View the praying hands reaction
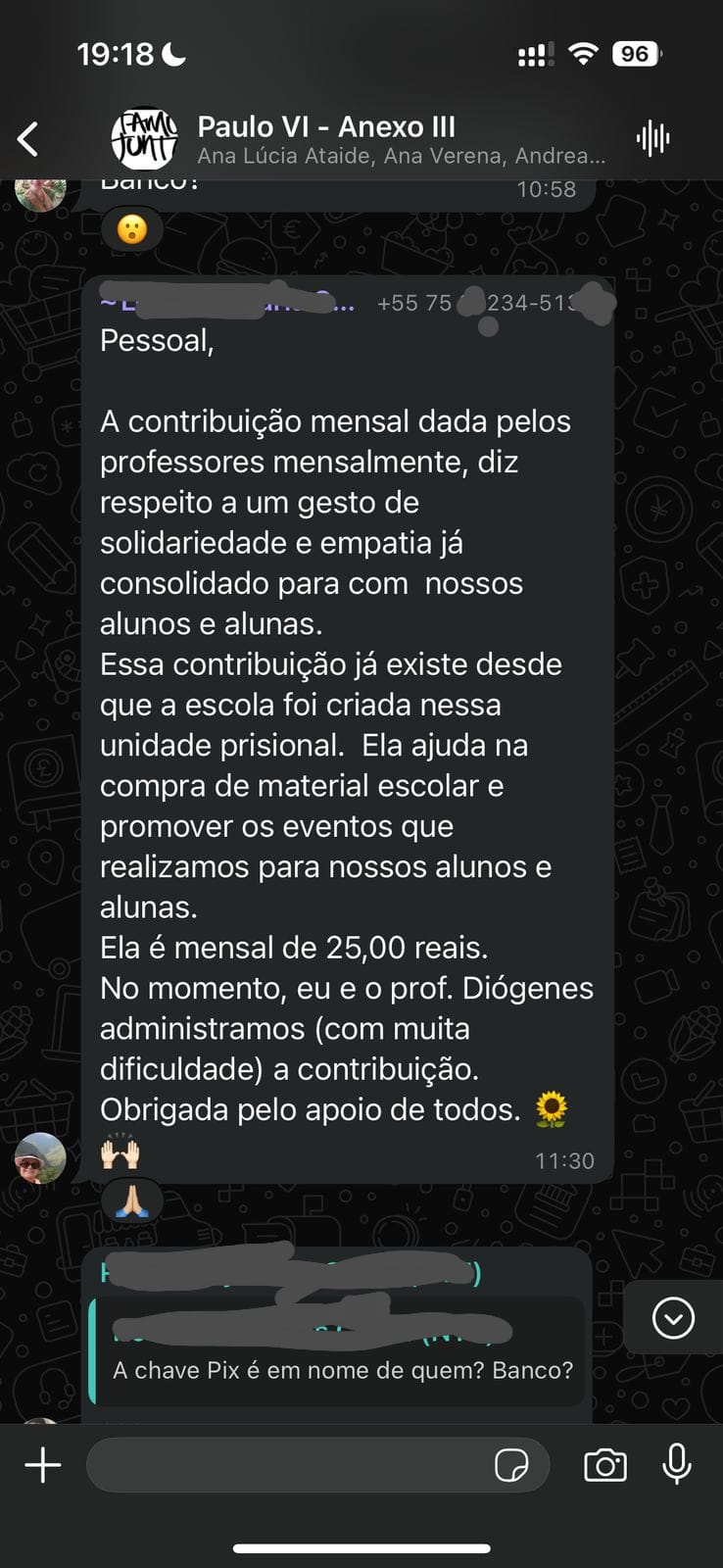 click(132, 1200)
